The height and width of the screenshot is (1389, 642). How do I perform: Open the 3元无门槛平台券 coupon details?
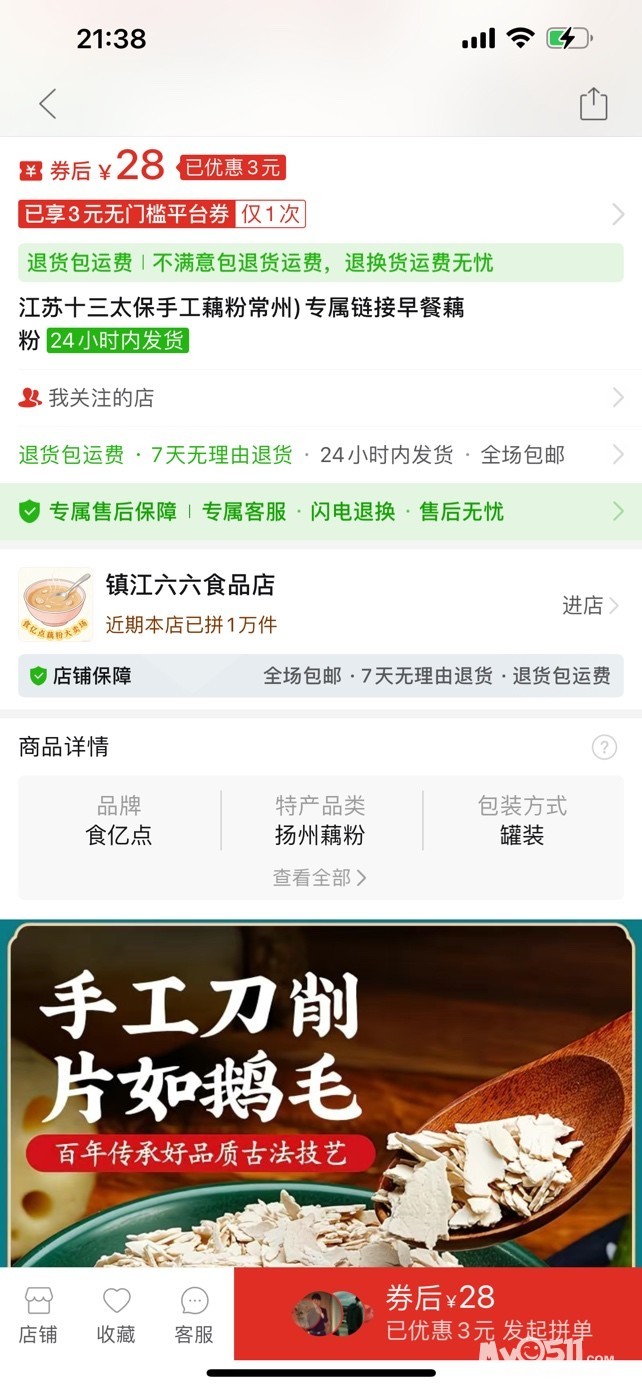(320, 213)
